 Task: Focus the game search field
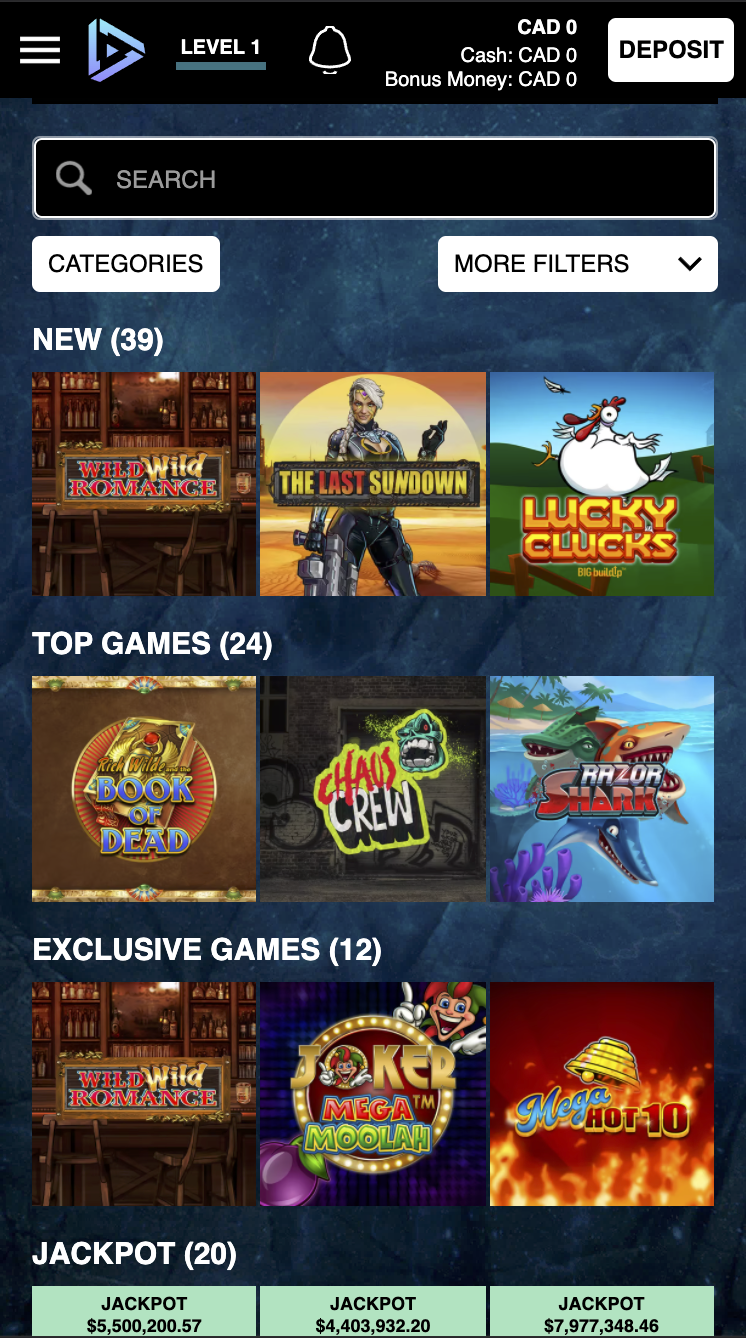pyautogui.click(x=375, y=179)
